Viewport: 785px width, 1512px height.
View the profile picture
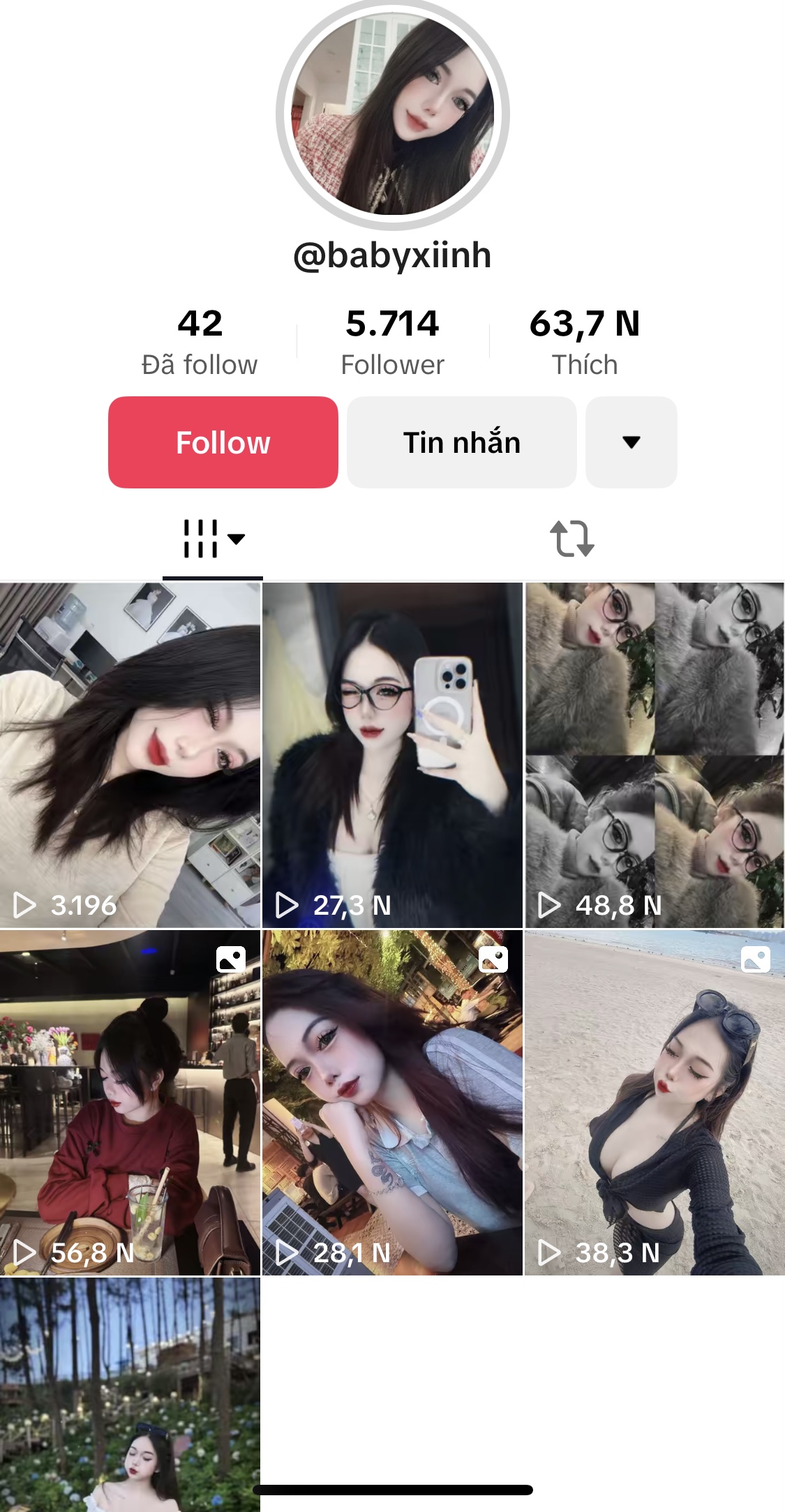pos(393,115)
